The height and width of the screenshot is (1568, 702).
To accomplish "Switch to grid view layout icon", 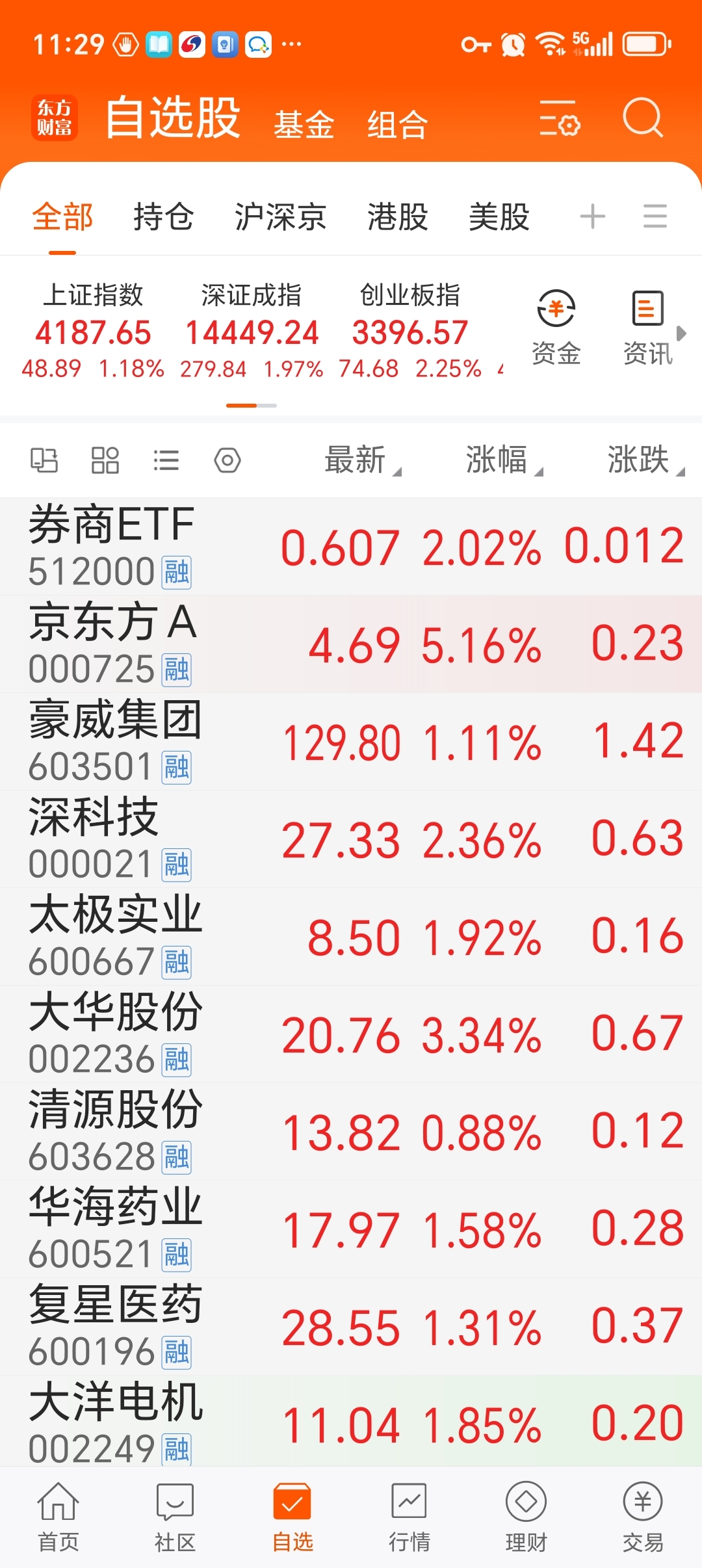I will point(105,460).
